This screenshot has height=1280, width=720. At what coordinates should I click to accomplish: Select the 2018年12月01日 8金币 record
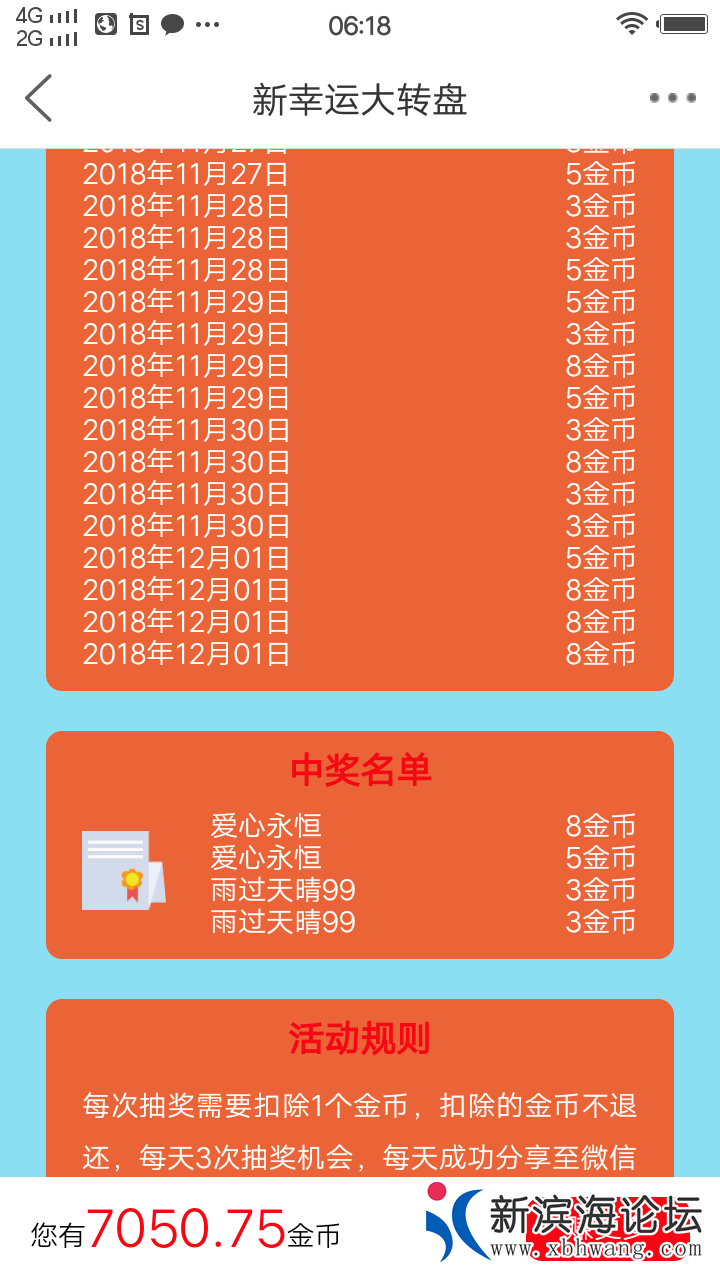click(x=360, y=589)
